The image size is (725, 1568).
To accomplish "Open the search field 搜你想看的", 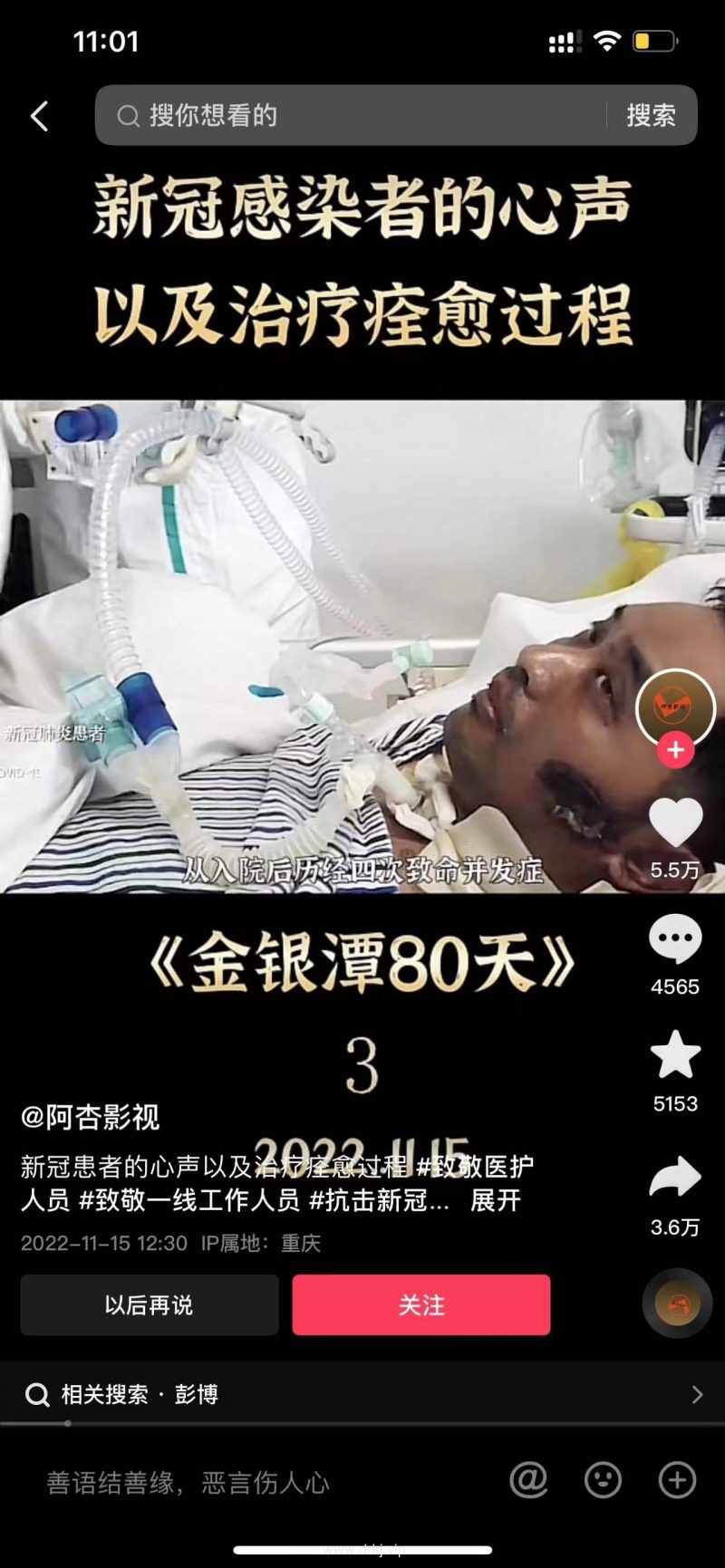I will point(353,116).
